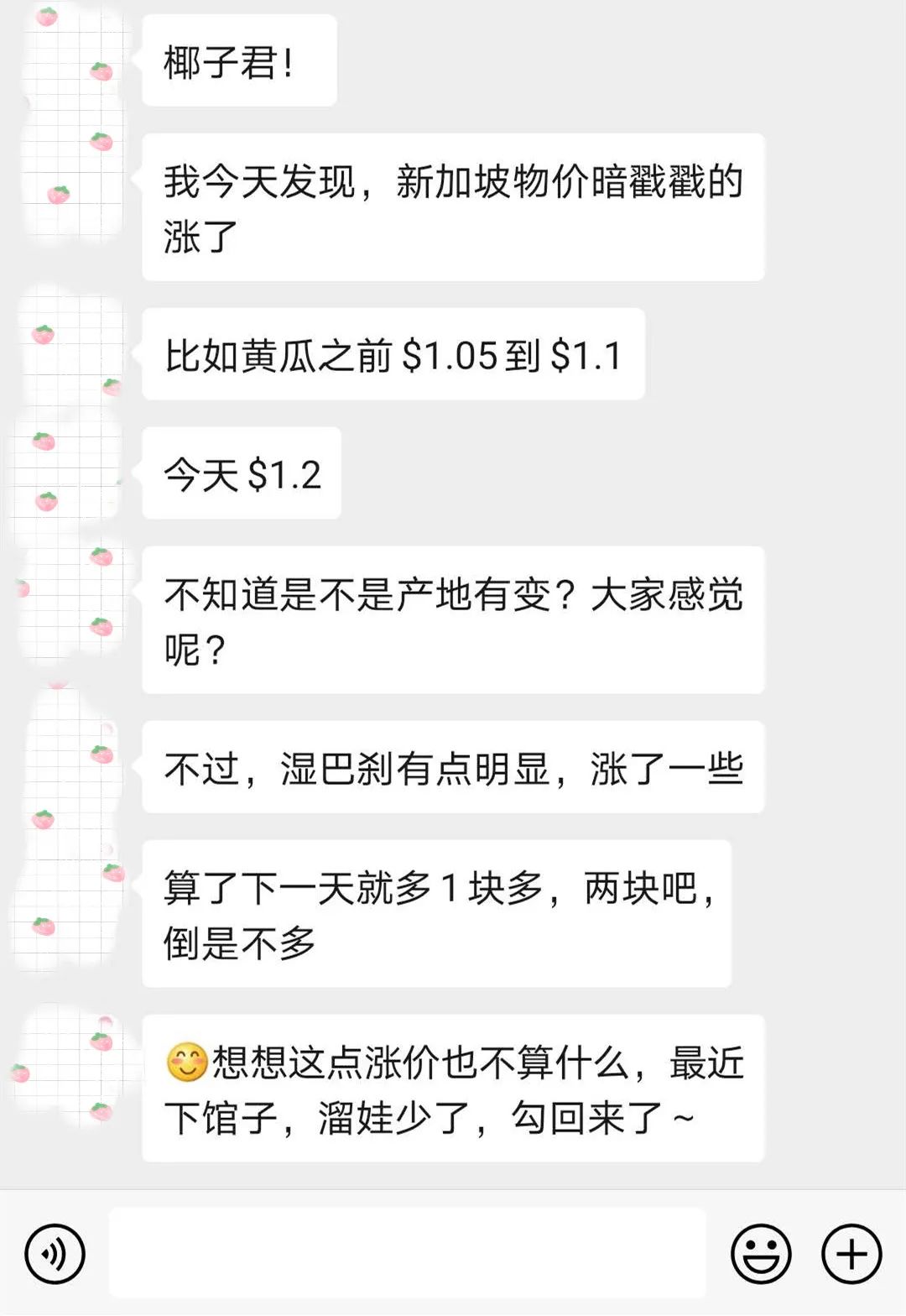This screenshot has height=1316, width=906.
Task: Tap the message text field
Action: click(407, 1252)
